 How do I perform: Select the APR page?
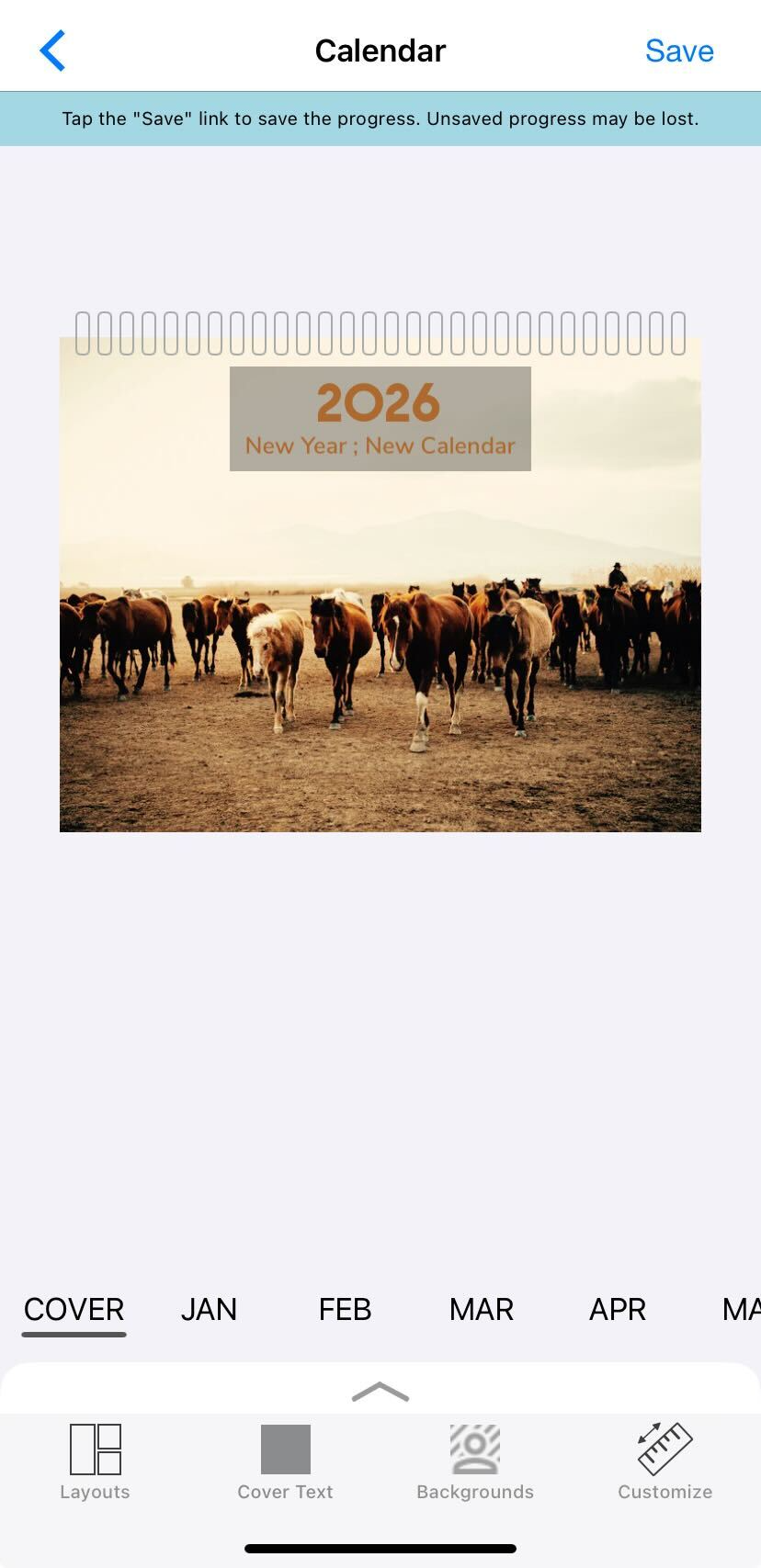pyautogui.click(x=617, y=1309)
